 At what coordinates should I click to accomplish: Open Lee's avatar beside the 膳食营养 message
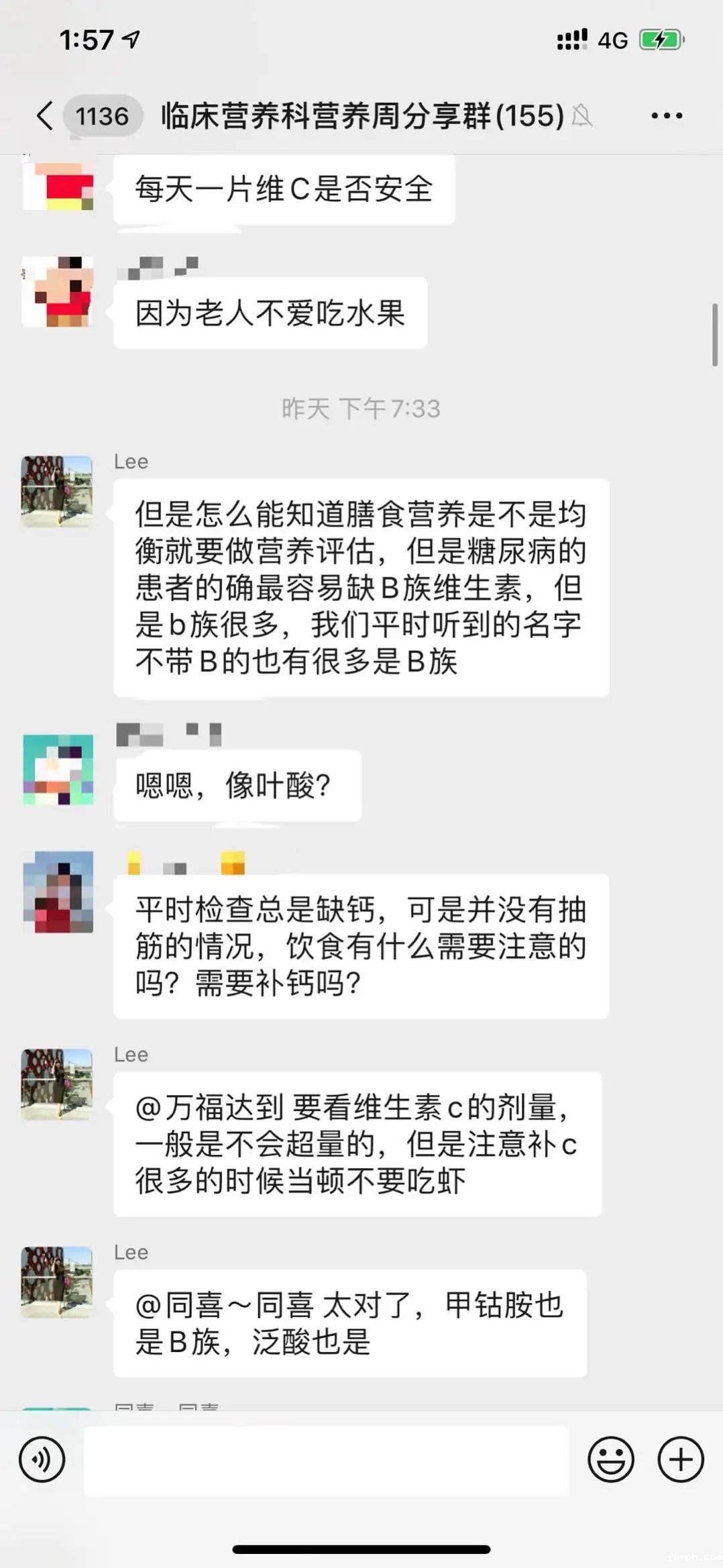tap(57, 491)
